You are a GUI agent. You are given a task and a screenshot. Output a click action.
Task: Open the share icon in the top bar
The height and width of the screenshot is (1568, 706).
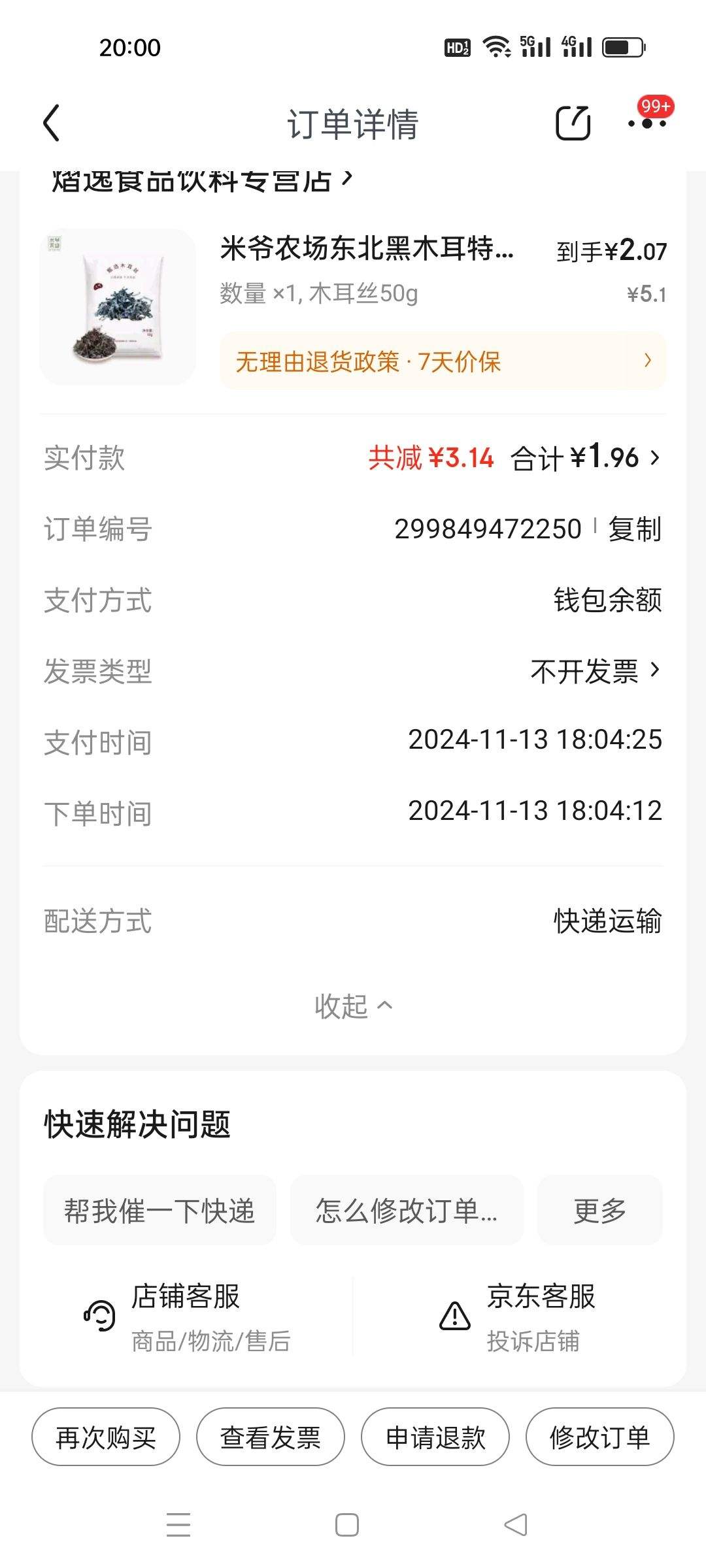tap(571, 122)
